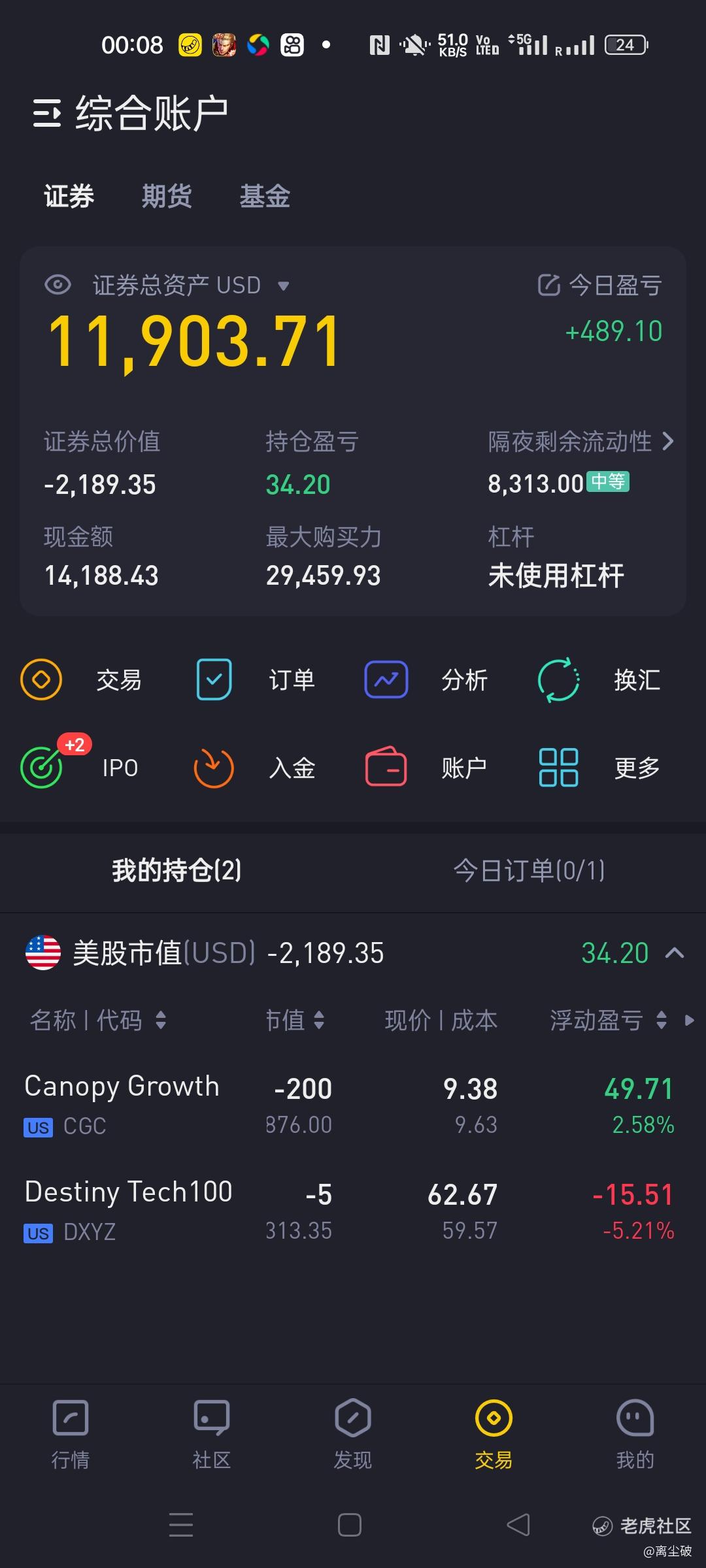Viewport: 706px width, 1568px height.
Task: Open the 交易 shortcut with coin icon
Action: tap(81, 680)
